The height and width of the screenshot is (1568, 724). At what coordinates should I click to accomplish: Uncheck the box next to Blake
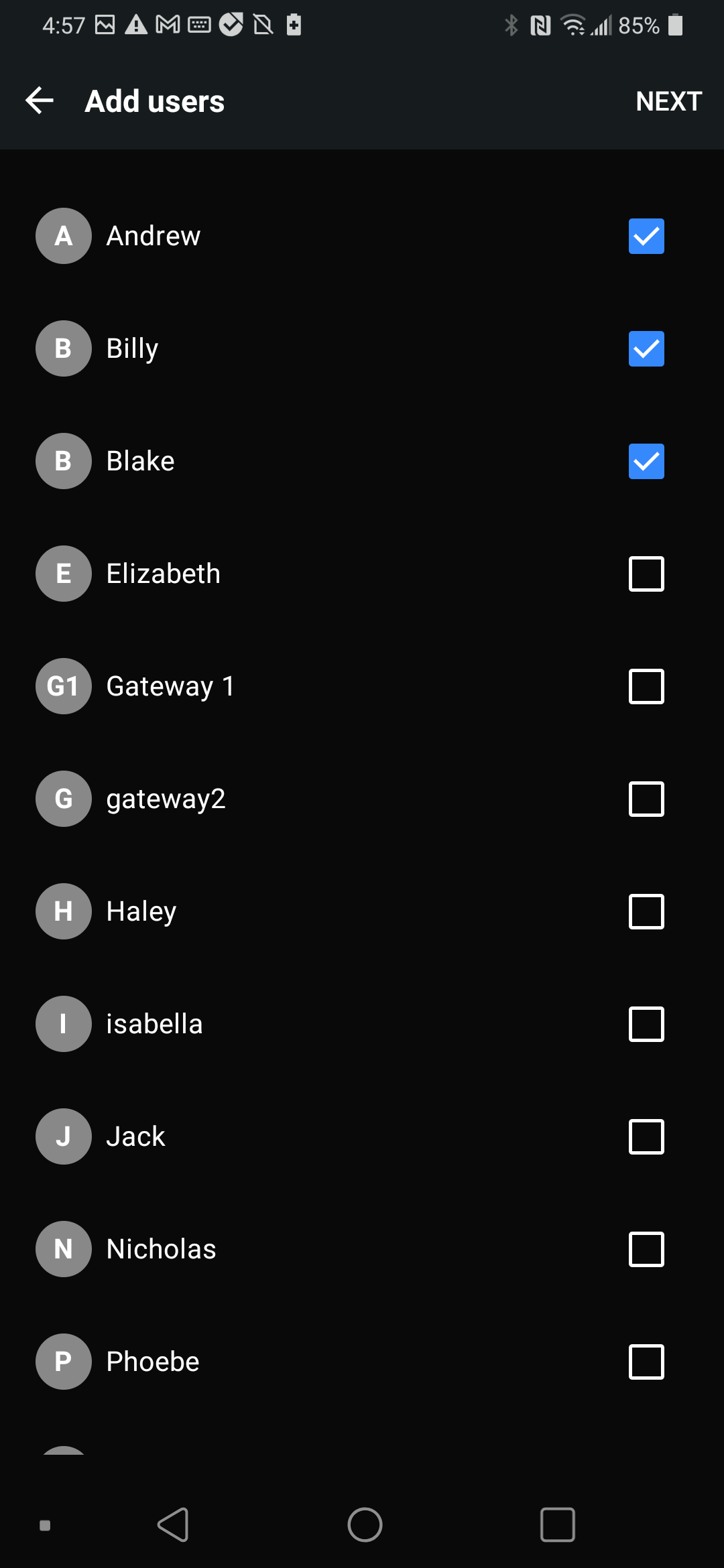pyautogui.click(x=646, y=462)
